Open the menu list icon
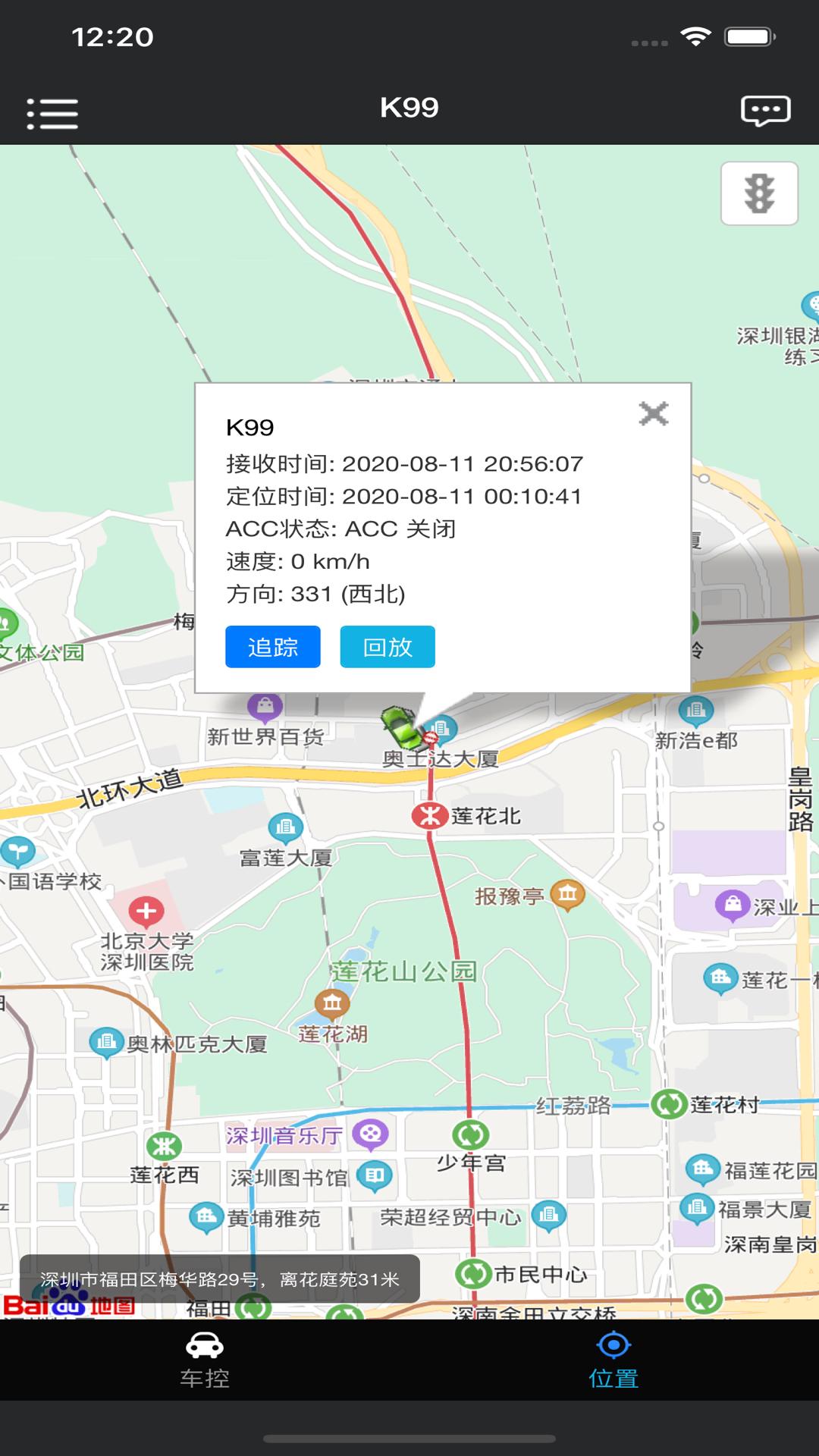The width and height of the screenshot is (819, 1456). (x=52, y=113)
